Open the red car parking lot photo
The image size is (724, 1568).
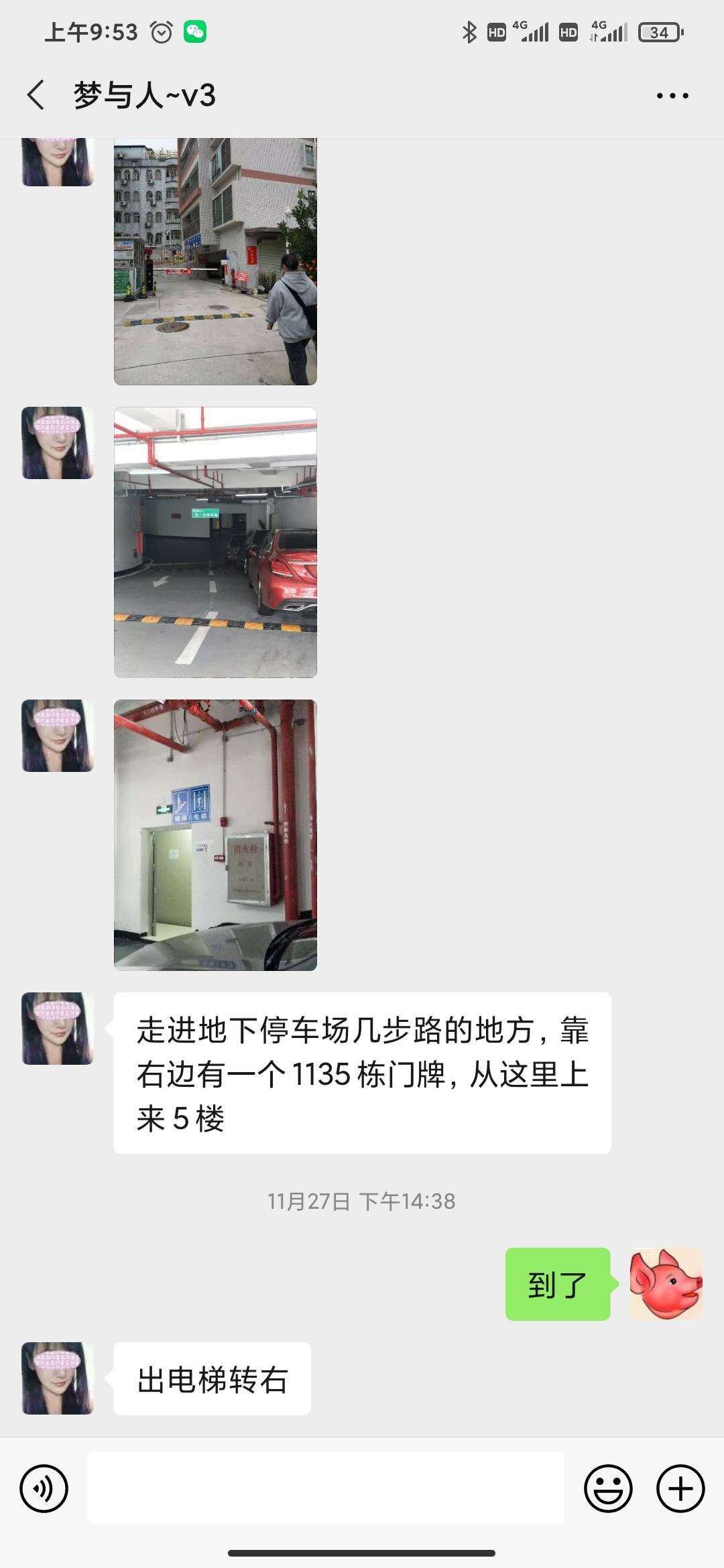tap(215, 543)
